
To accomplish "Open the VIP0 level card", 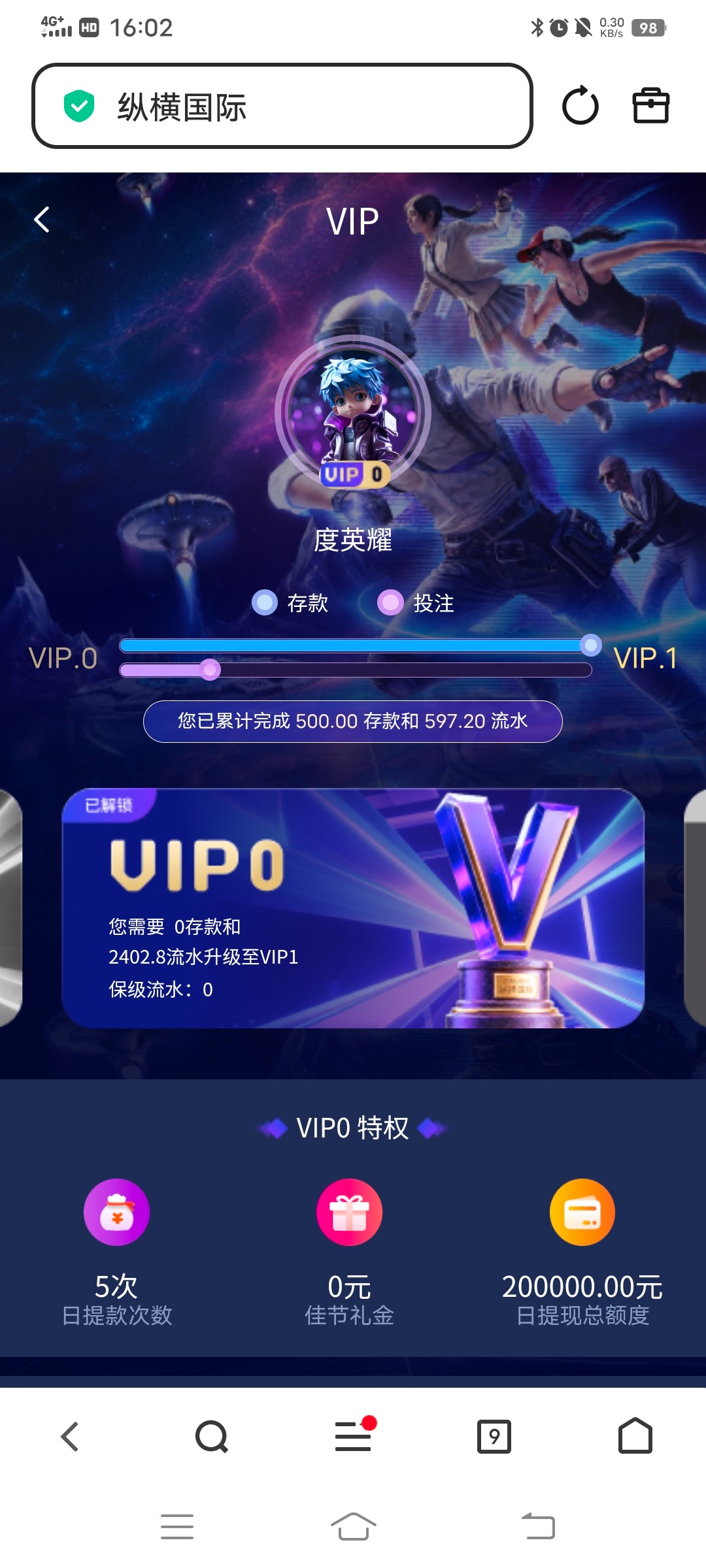I will click(x=353, y=908).
